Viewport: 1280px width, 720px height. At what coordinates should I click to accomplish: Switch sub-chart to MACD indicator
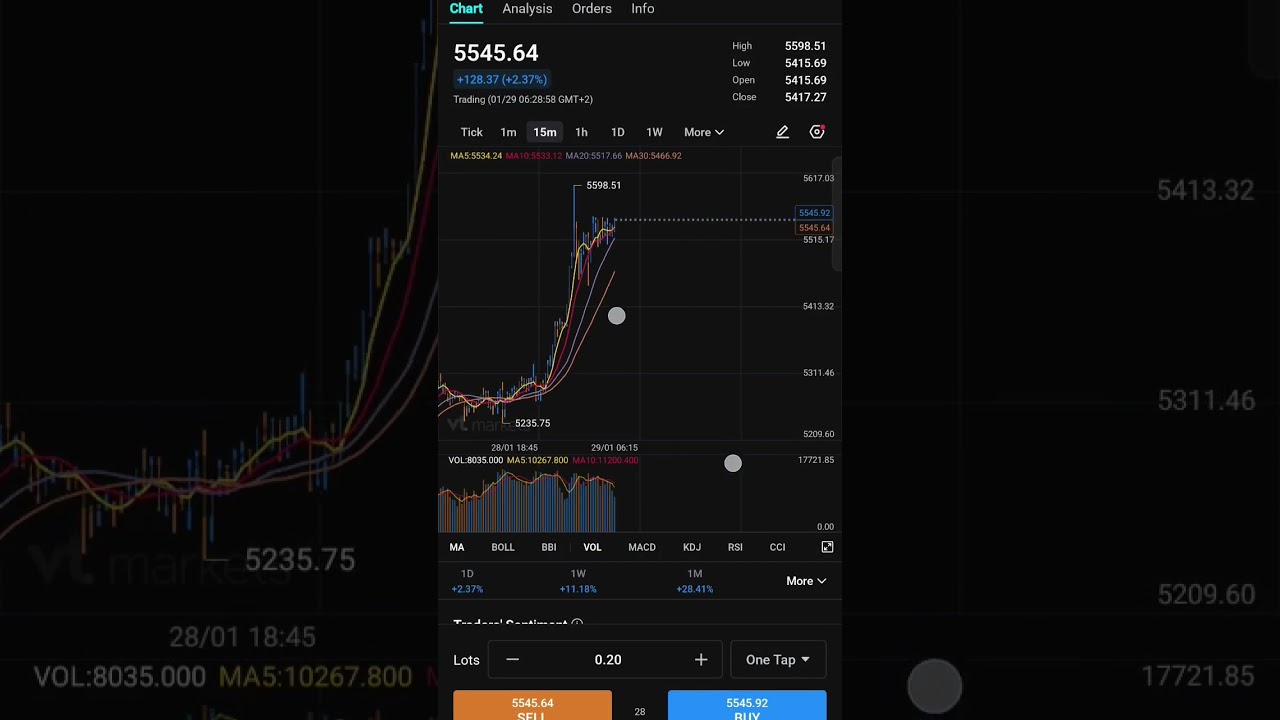[641, 547]
